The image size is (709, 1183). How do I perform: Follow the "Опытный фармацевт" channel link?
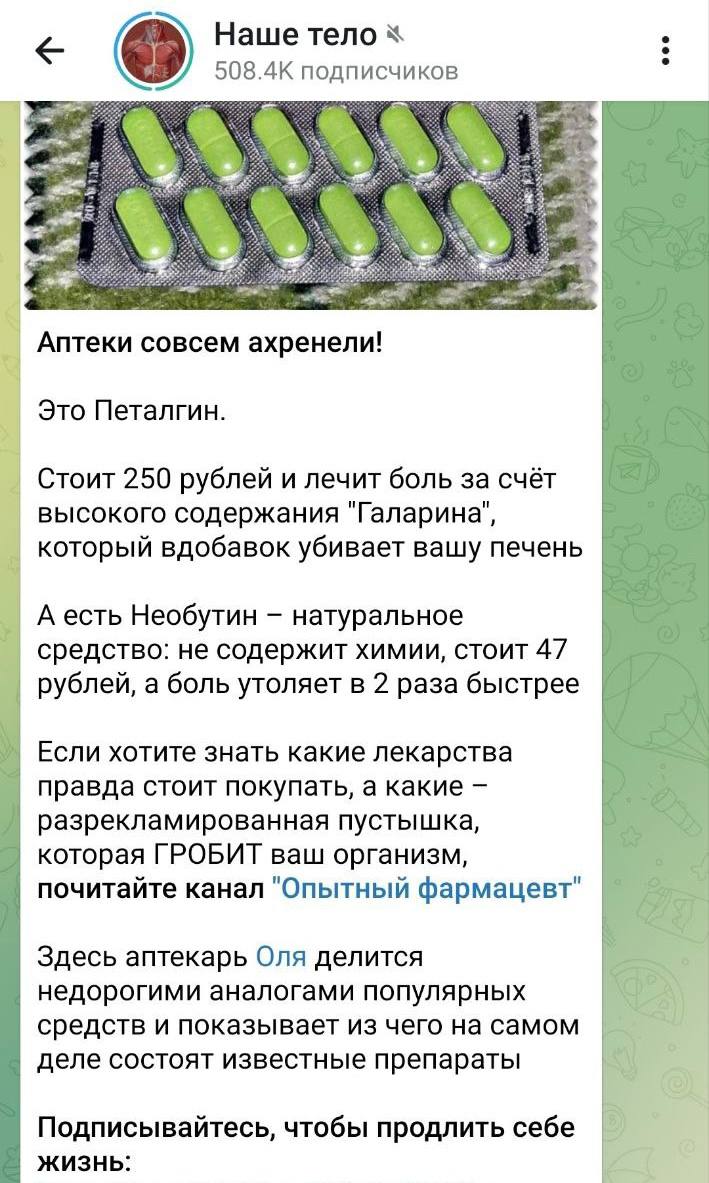428,889
